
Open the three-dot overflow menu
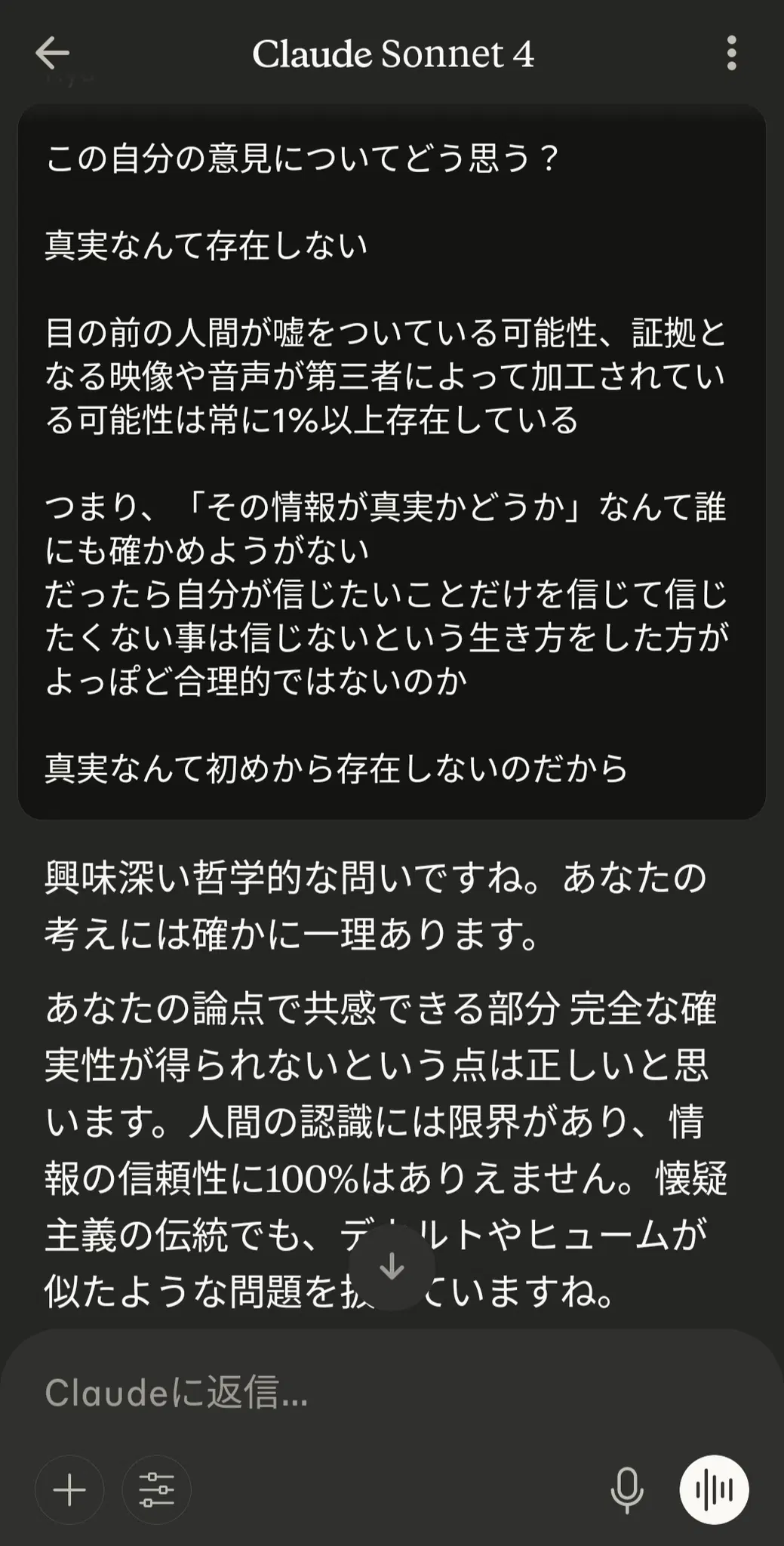point(730,53)
